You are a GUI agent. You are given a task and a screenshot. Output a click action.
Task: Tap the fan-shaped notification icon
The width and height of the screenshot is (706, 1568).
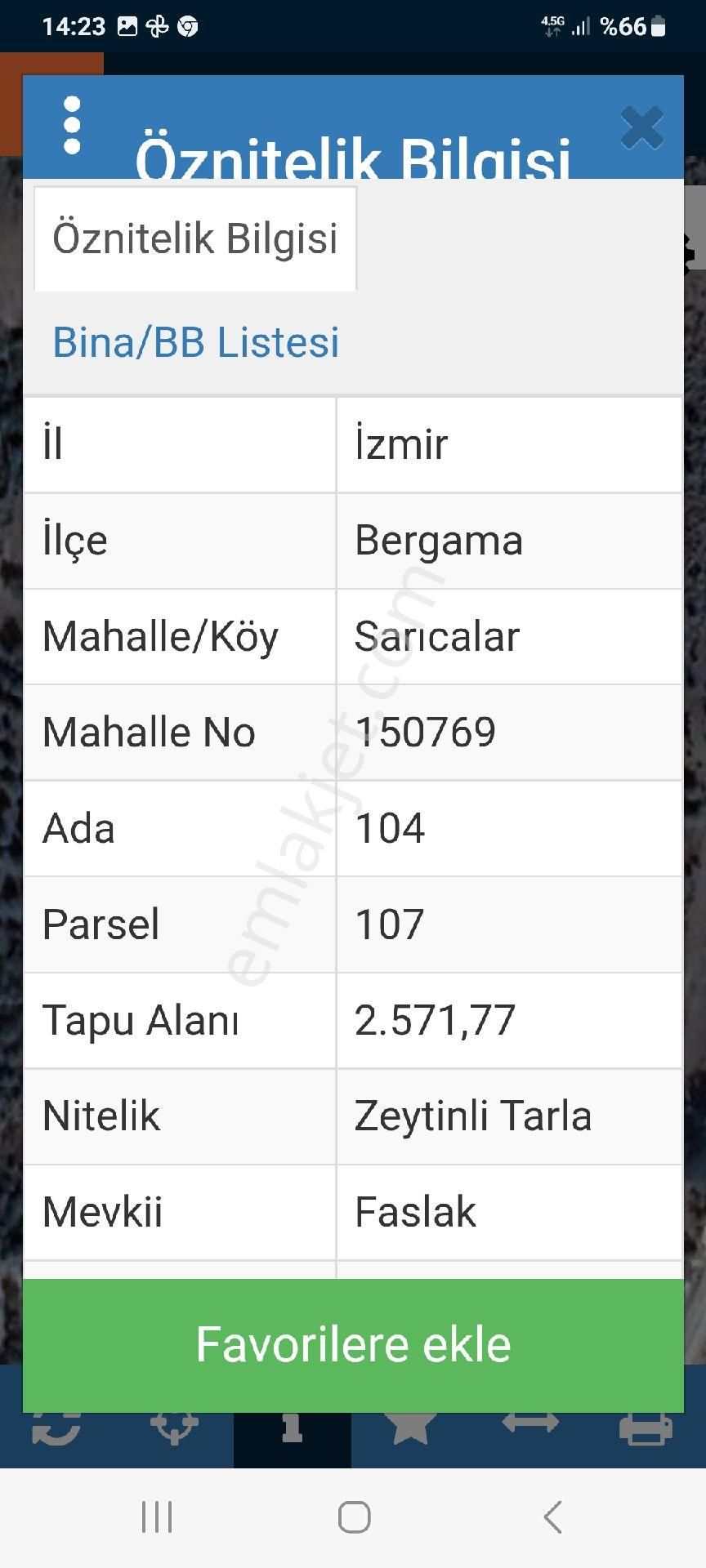click(x=157, y=25)
